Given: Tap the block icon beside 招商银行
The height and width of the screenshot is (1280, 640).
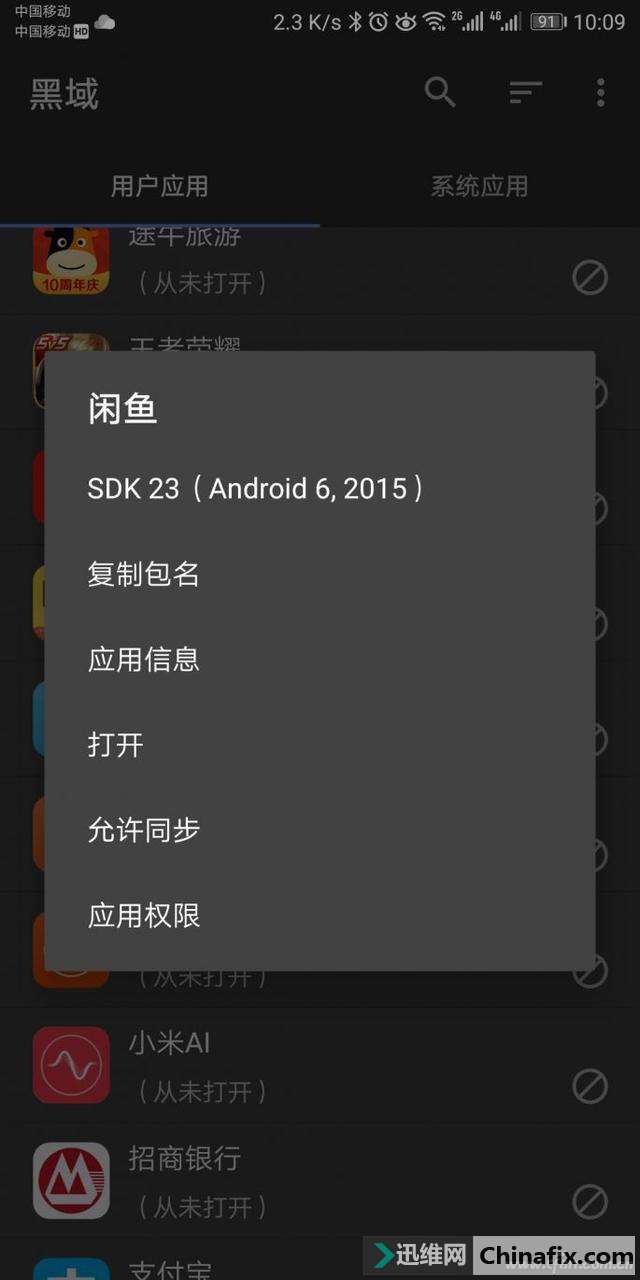Looking at the screenshot, I should click(590, 1201).
